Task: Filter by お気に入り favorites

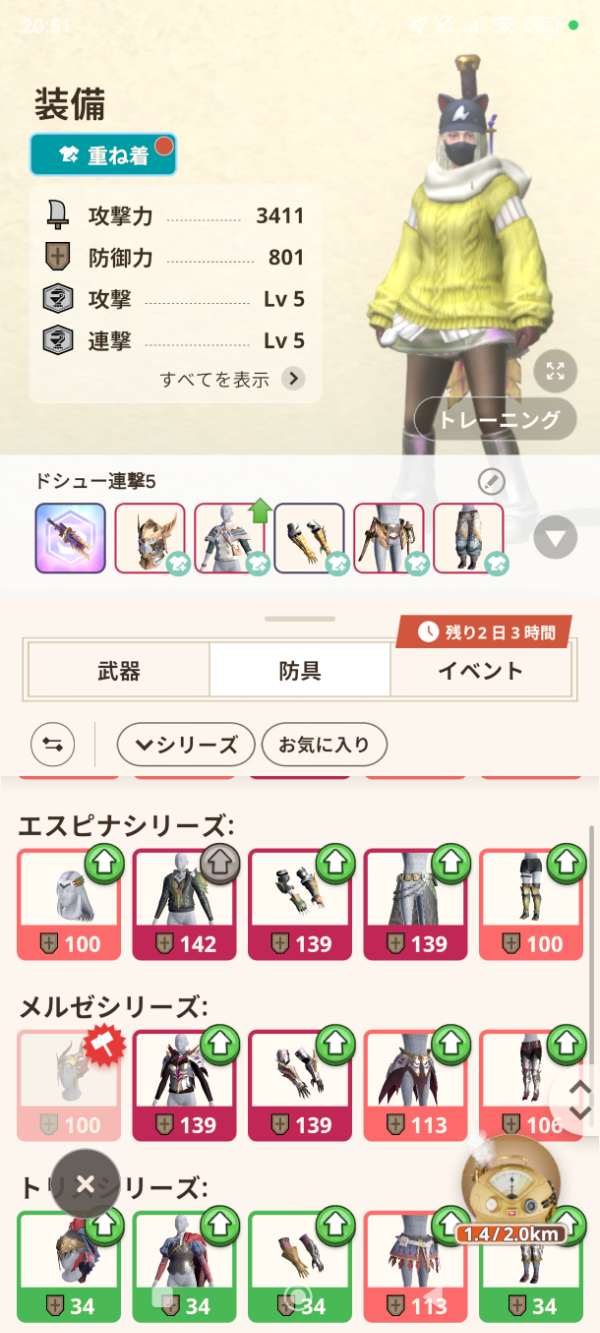Action: (324, 744)
